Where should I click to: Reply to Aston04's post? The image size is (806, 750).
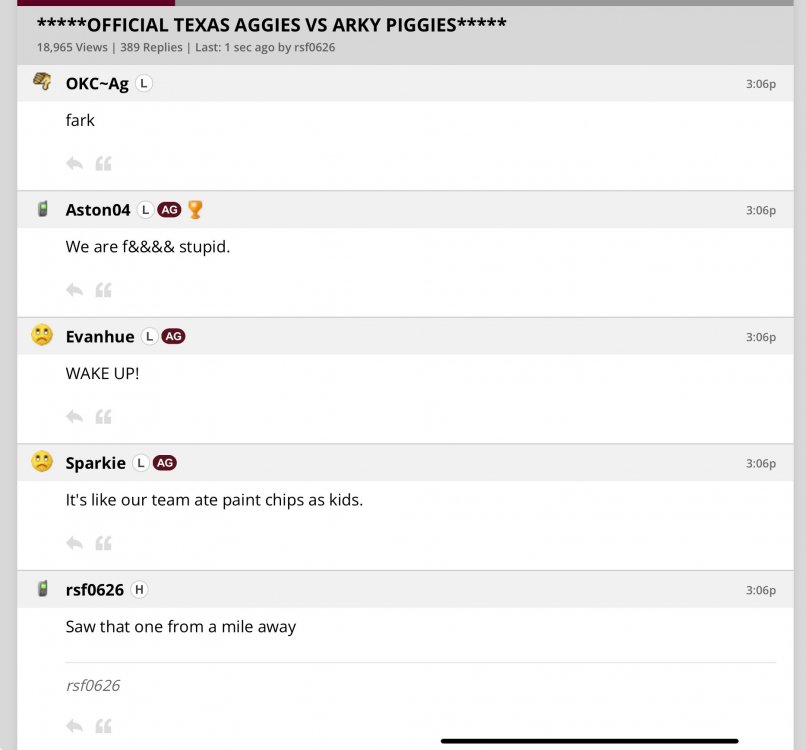coord(74,290)
